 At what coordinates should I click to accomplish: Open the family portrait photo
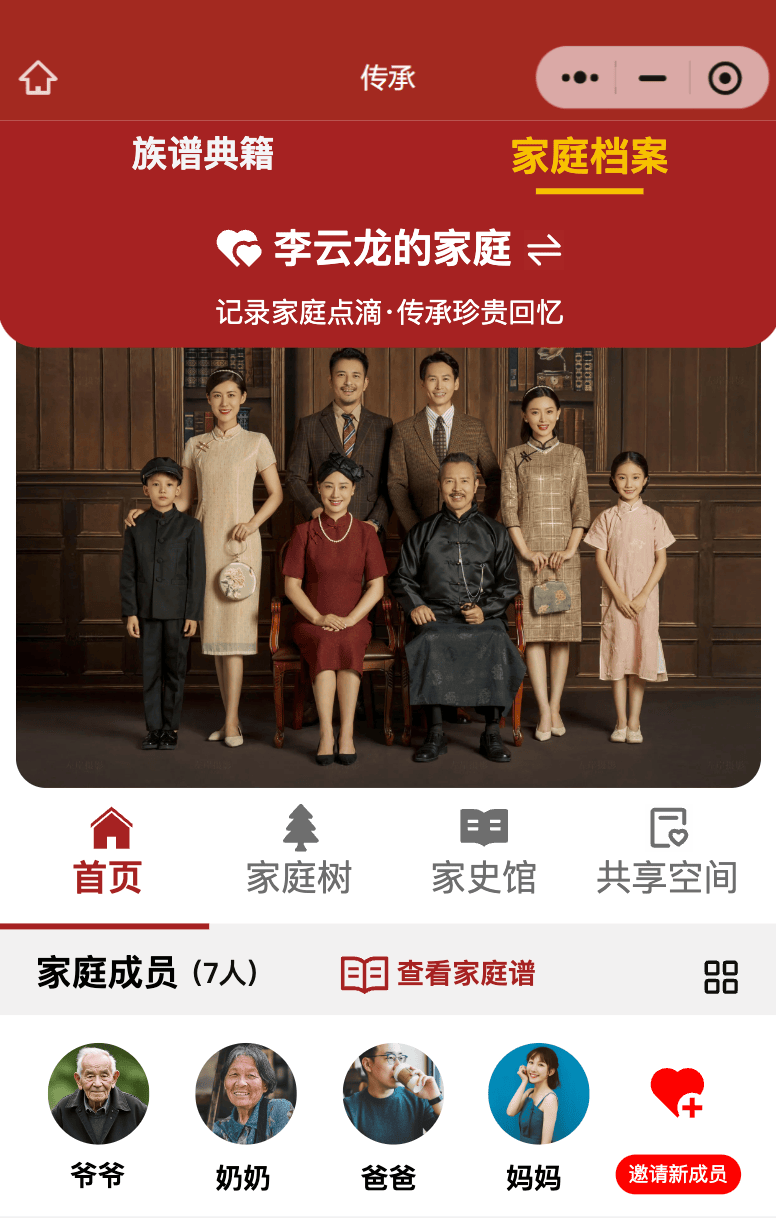(388, 565)
